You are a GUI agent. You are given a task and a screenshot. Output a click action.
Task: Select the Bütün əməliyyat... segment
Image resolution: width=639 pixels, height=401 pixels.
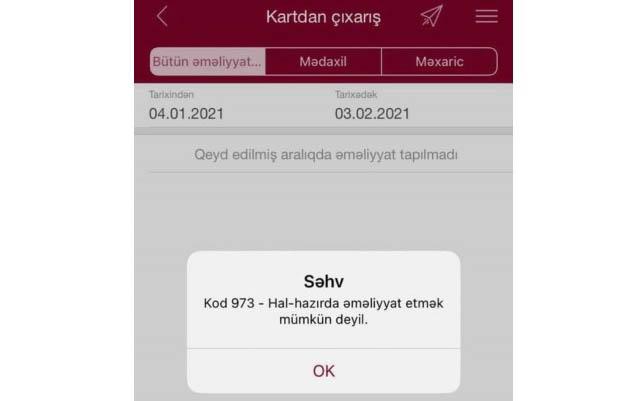click(208, 62)
